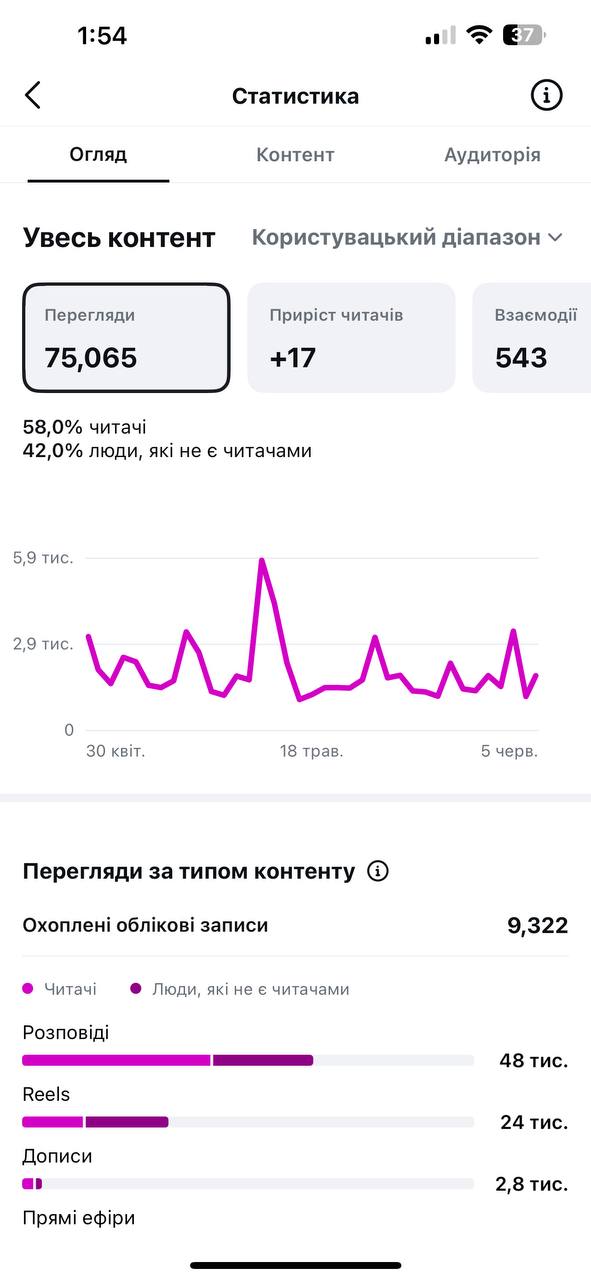Expand the Користувацький діапазон date range dropdown
Viewport: 591px width, 1280px height.
[x=407, y=238]
